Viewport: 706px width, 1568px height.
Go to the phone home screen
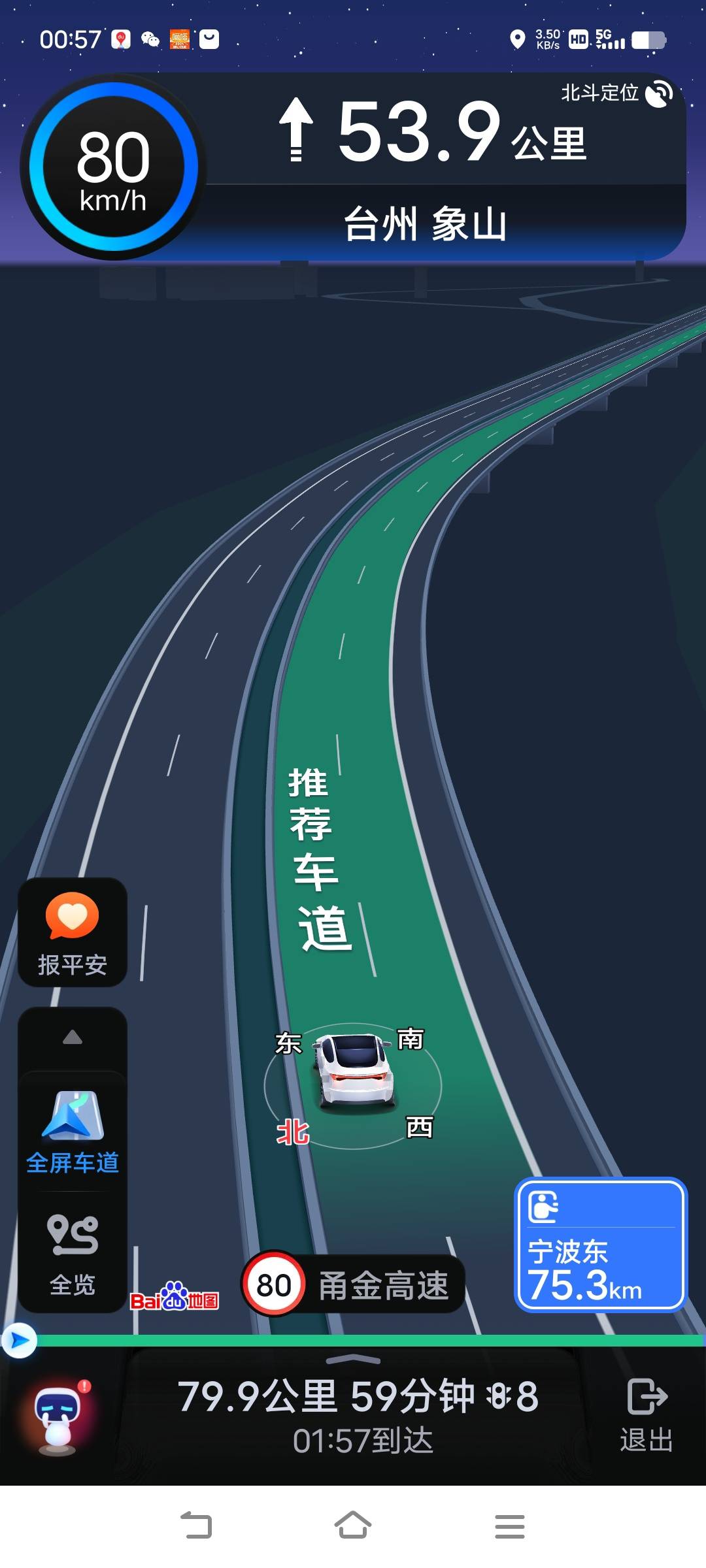tap(353, 1526)
